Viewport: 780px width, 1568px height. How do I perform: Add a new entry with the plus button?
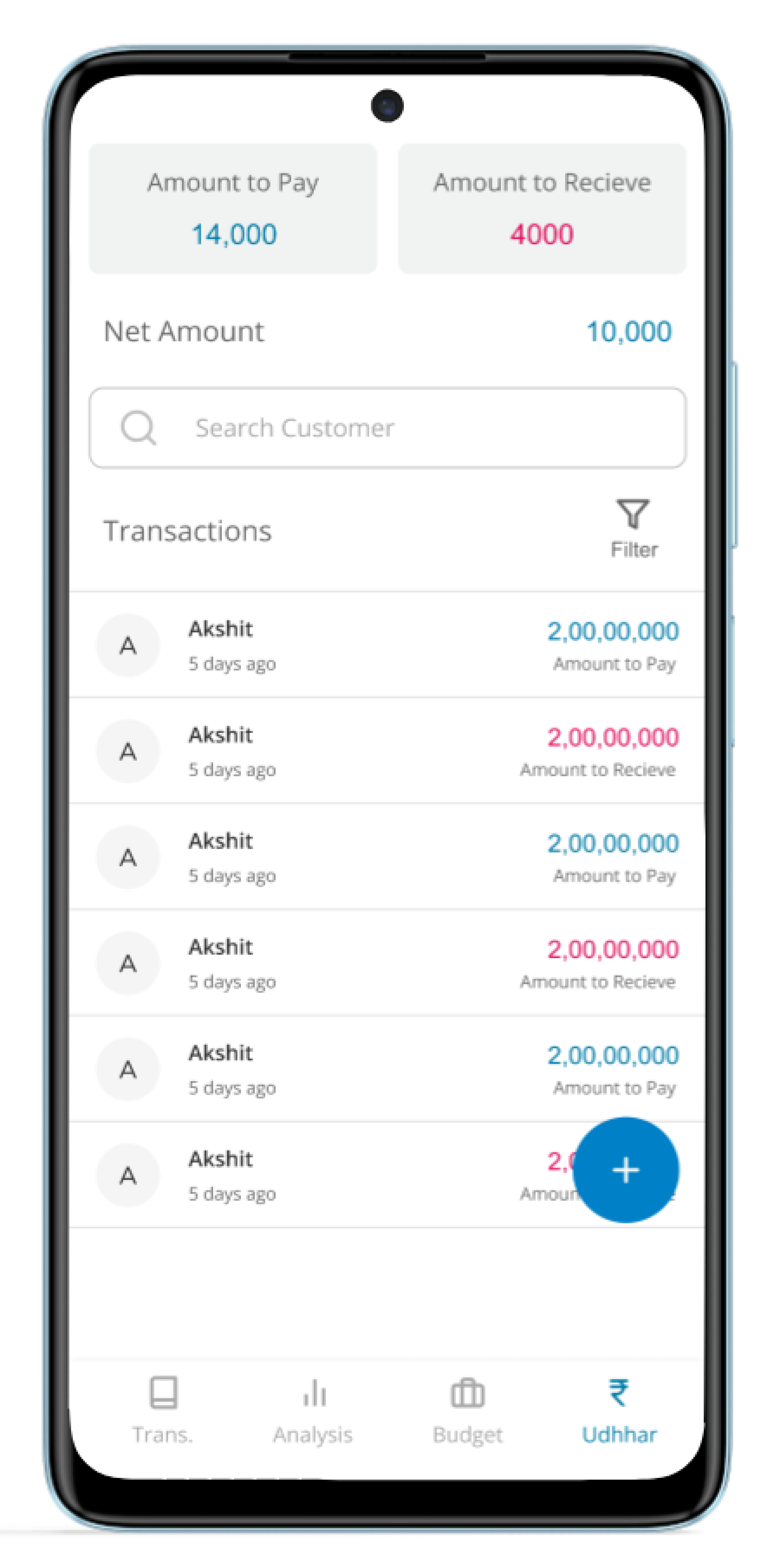pyautogui.click(x=625, y=1170)
